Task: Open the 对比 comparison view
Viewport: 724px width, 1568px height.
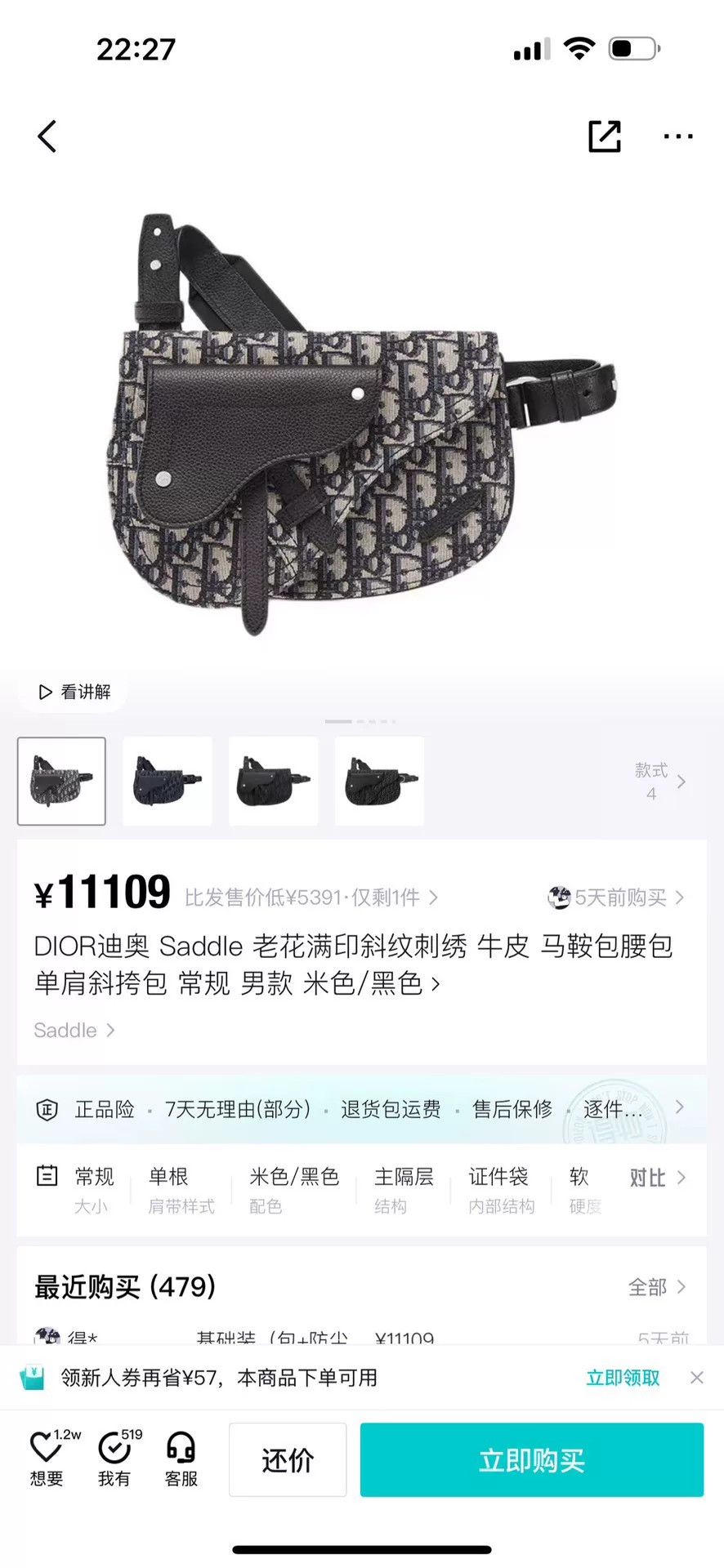Action: pos(658,1178)
